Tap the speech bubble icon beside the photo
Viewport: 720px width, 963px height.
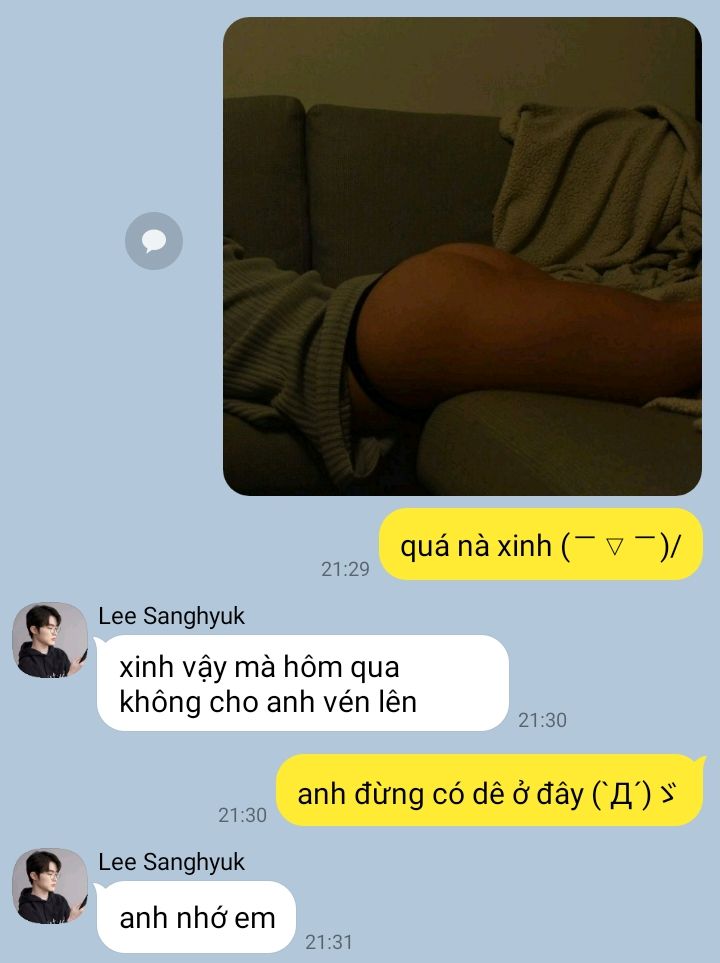[154, 241]
